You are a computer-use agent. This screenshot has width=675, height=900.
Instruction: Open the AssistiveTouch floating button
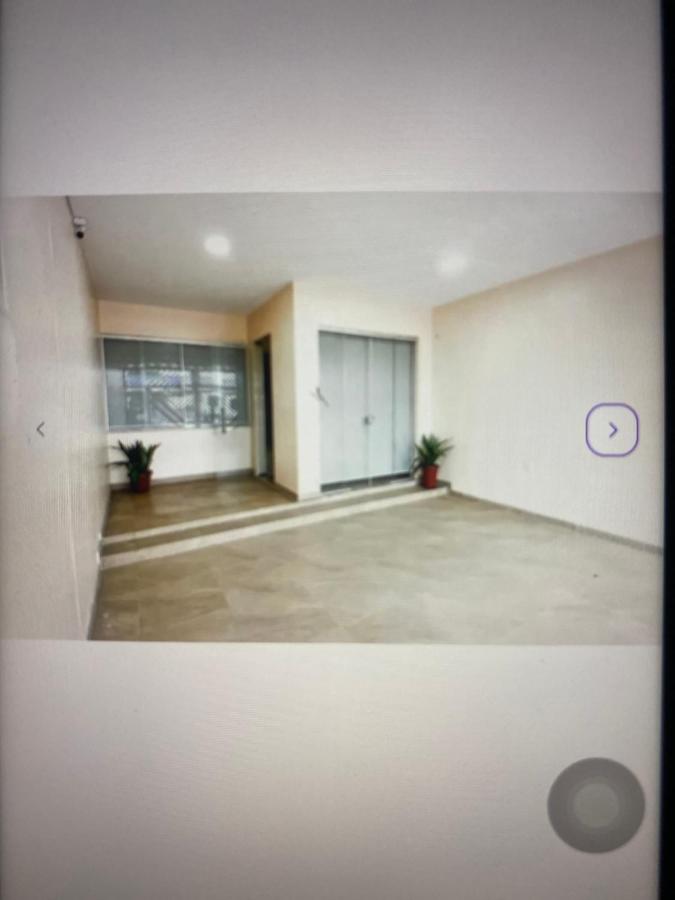click(x=596, y=805)
